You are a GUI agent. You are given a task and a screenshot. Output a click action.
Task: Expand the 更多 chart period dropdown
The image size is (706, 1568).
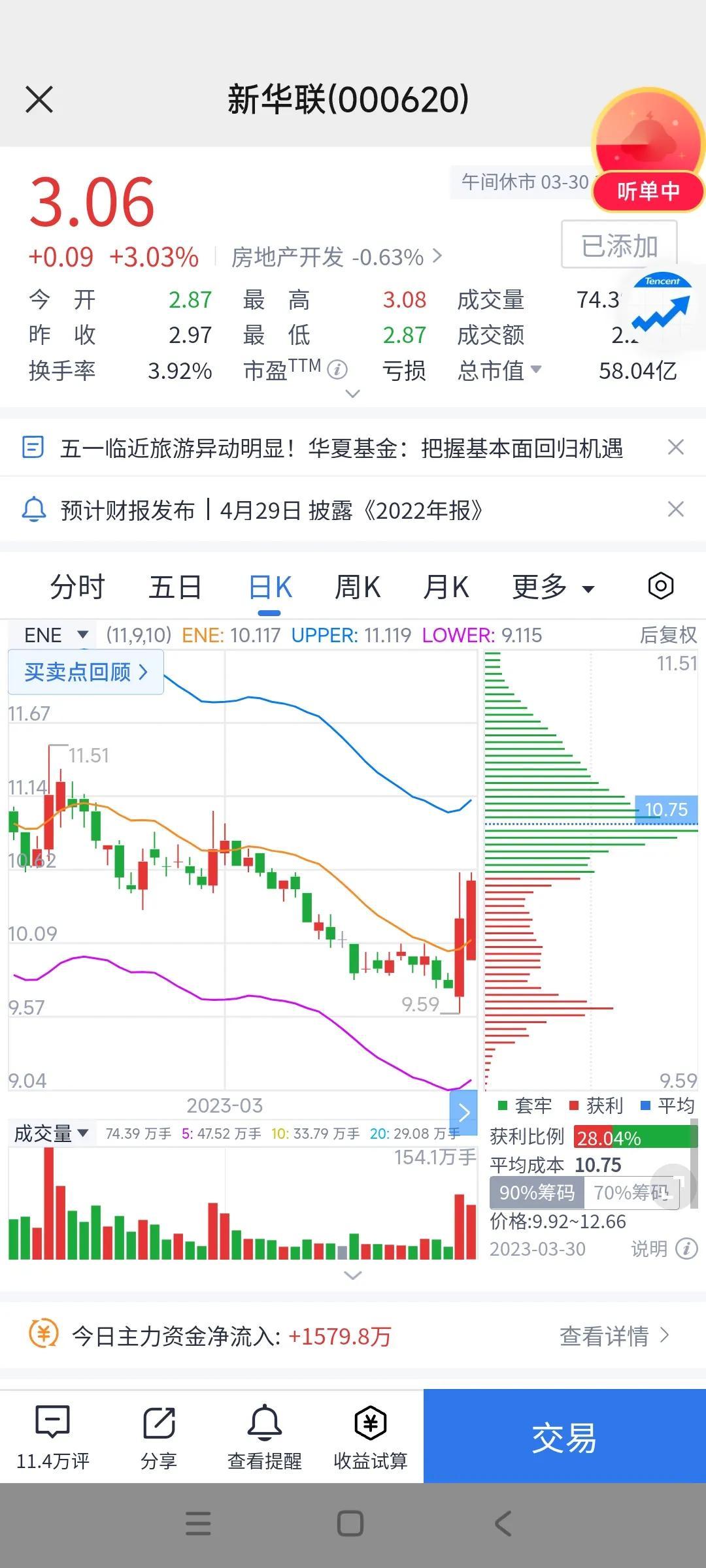(552, 587)
